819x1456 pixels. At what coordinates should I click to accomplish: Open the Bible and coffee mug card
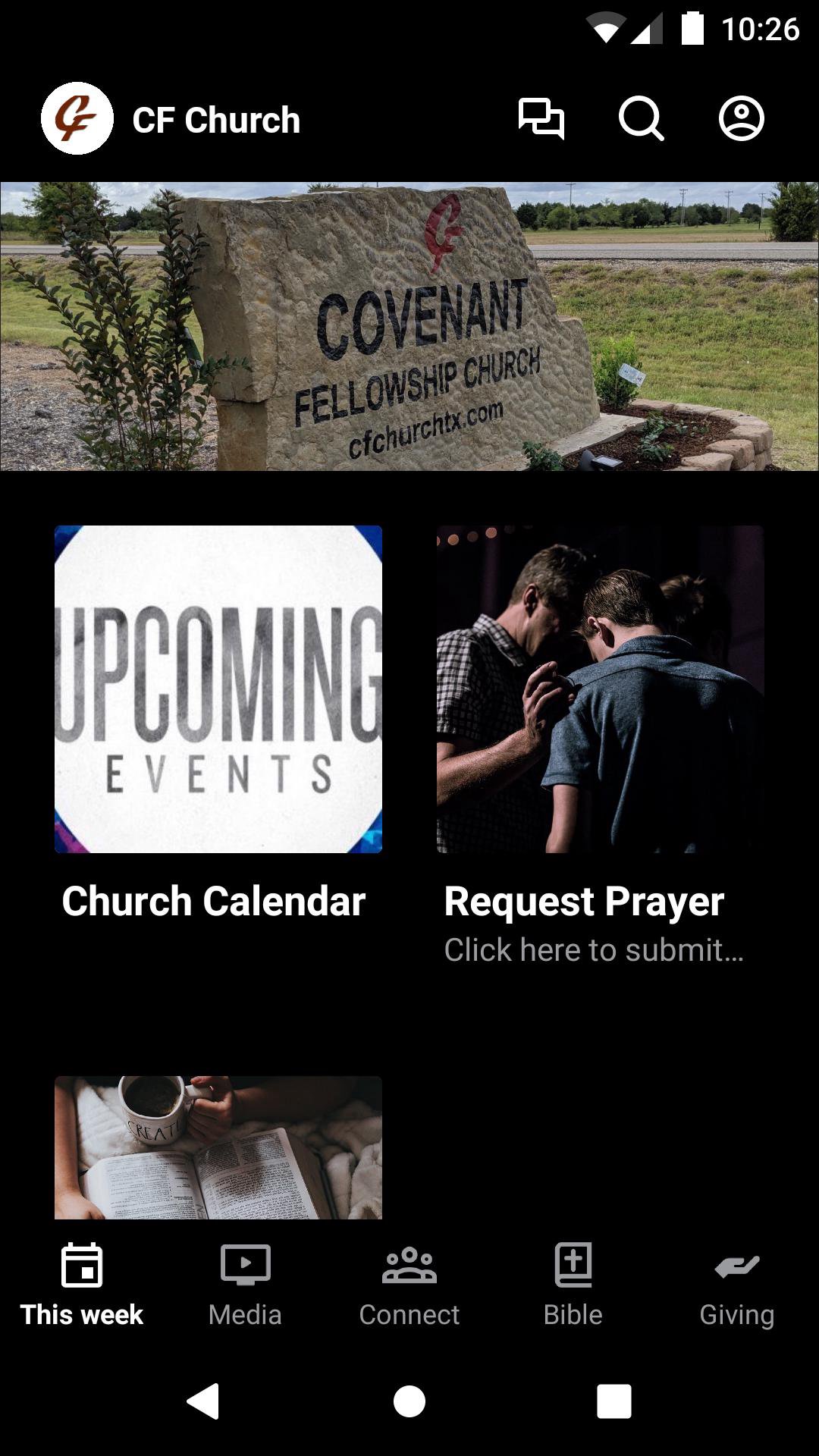coord(218,1147)
